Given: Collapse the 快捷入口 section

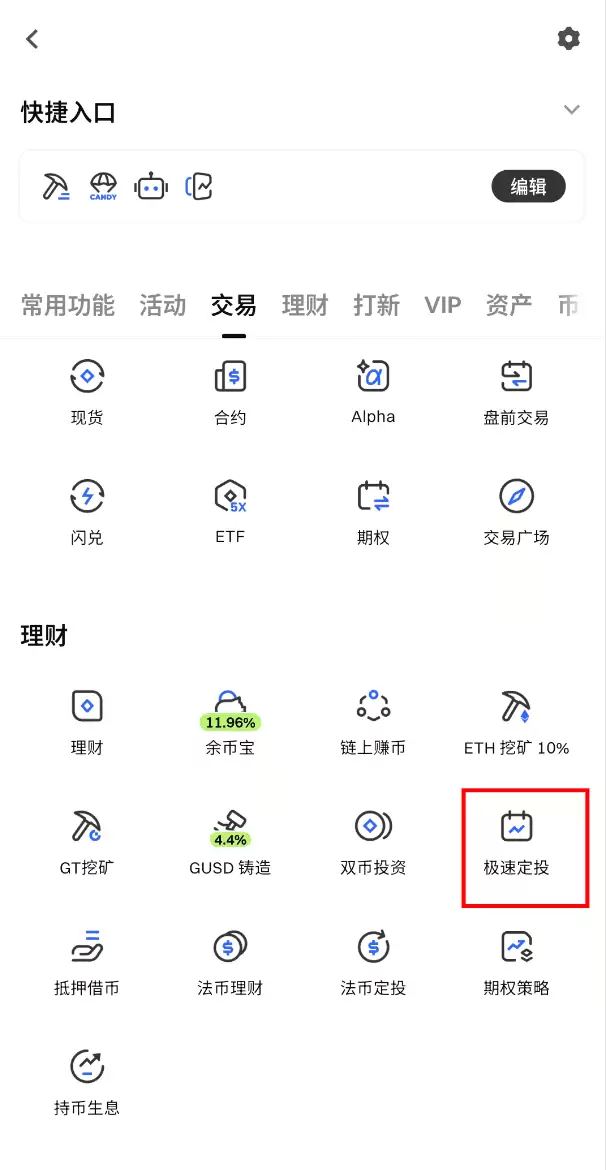Looking at the screenshot, I should coord(571,110).
